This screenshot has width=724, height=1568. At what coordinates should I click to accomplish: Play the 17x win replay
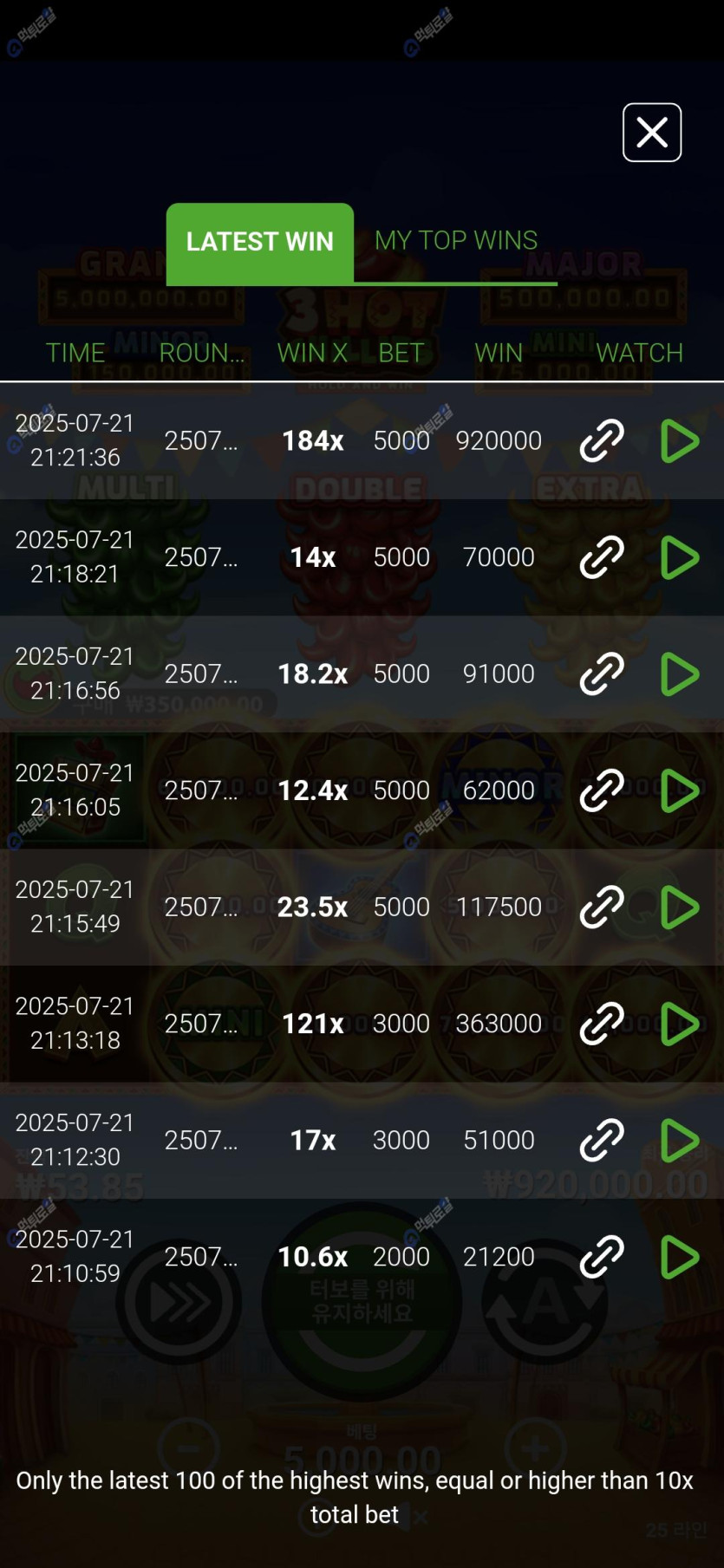679,1141
